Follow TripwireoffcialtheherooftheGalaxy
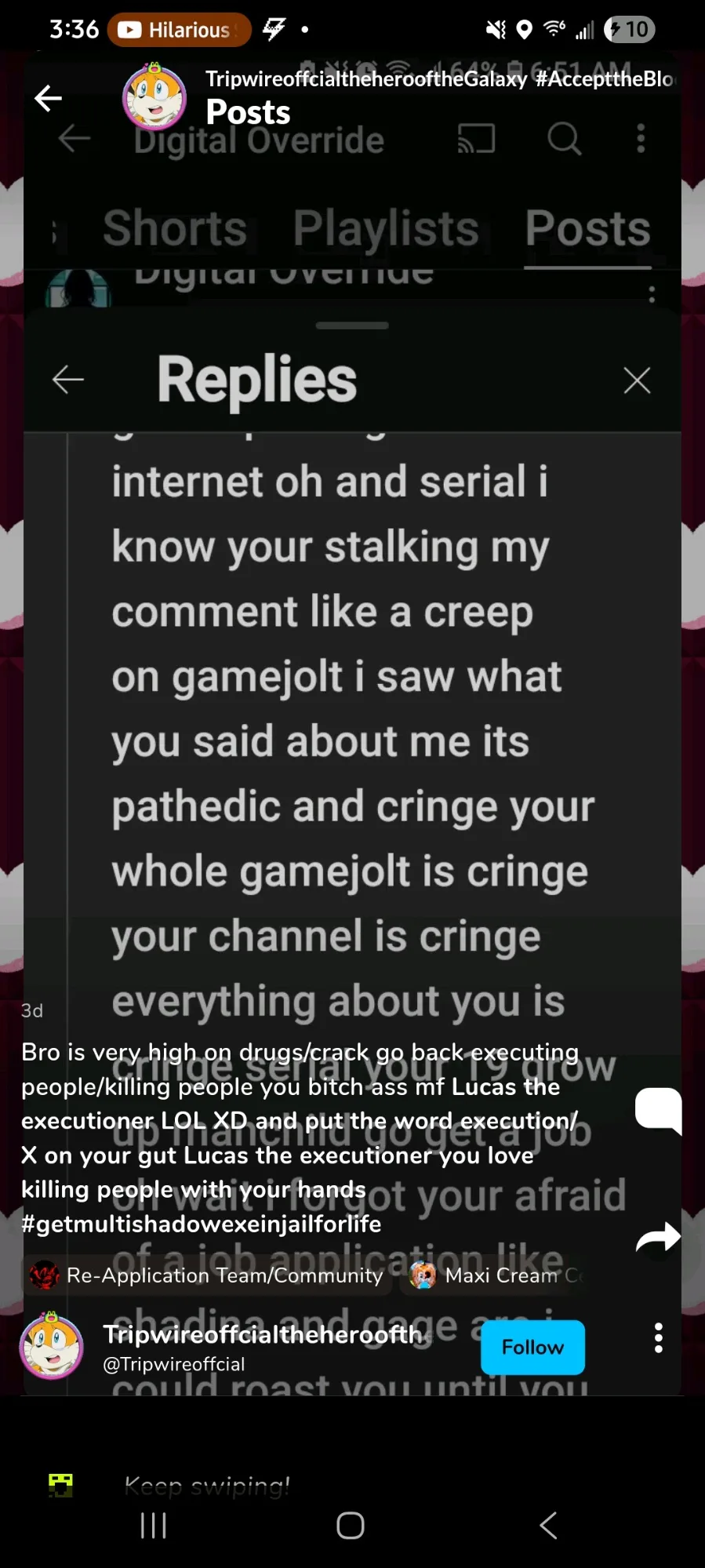This screenshot has width=705, height=1568. [532, 1347]
